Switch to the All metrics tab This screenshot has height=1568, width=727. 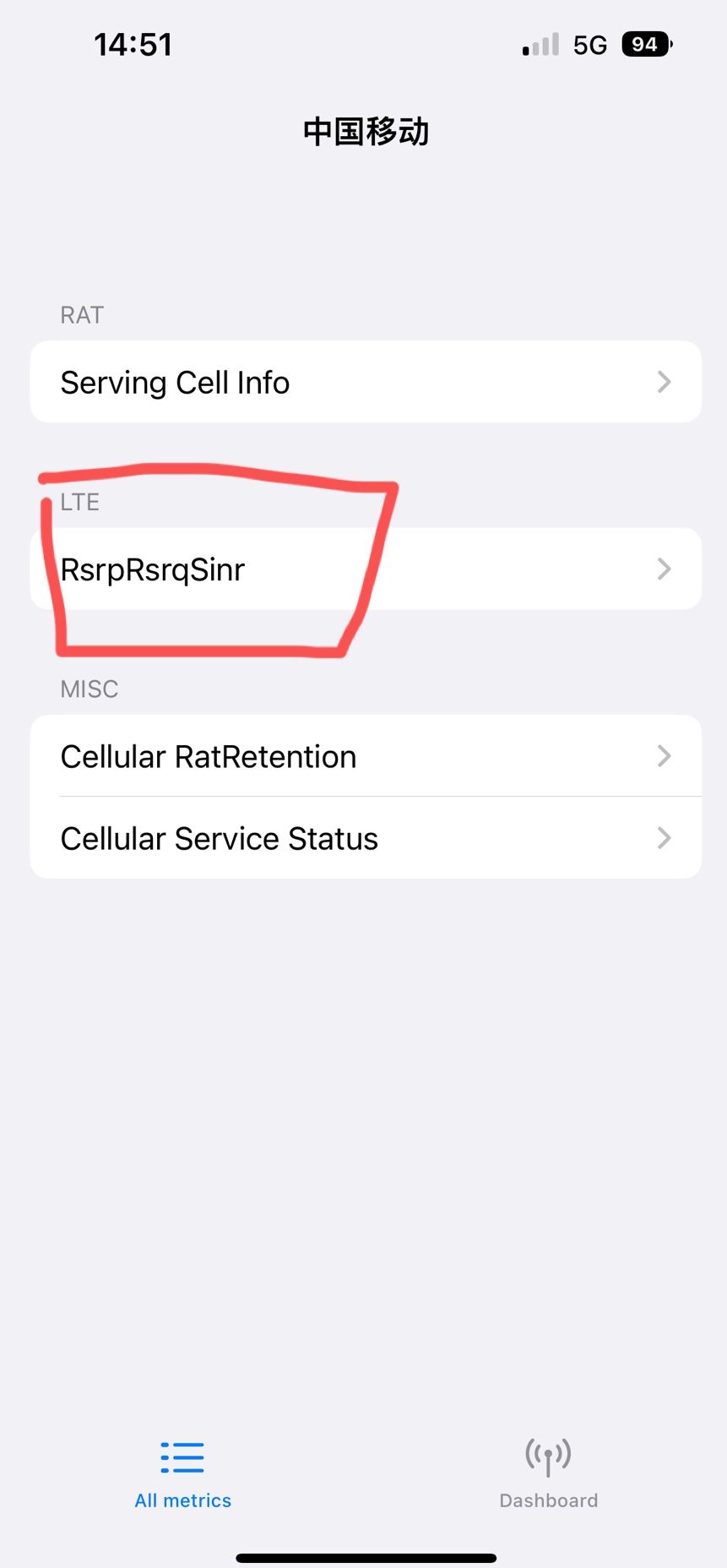point(182,1475)
